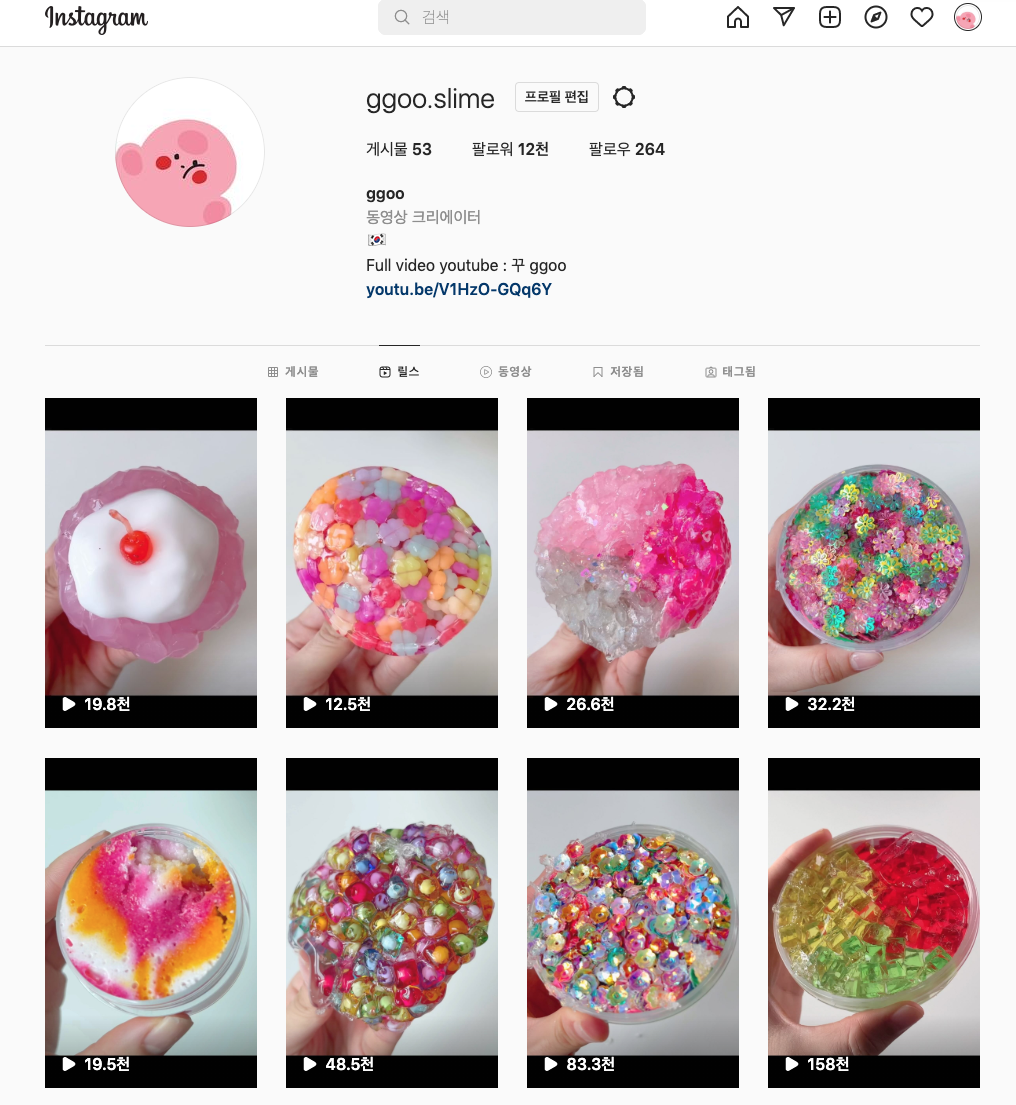The width and height of the screenshot is (1016, 1105).
Task: Tap the 검색 search field
Action: (x=512, y=17)
